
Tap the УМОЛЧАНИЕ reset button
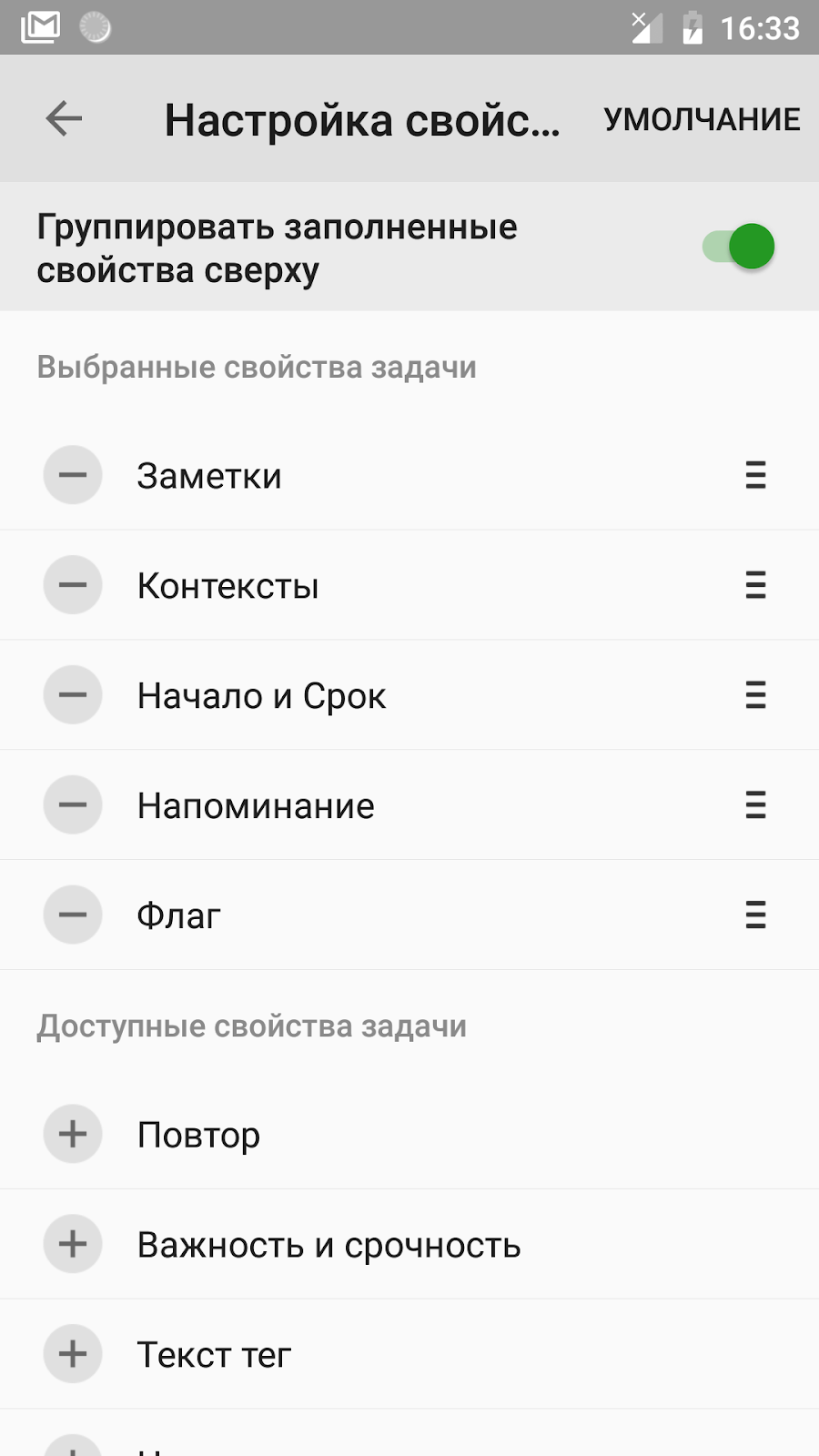702,119
